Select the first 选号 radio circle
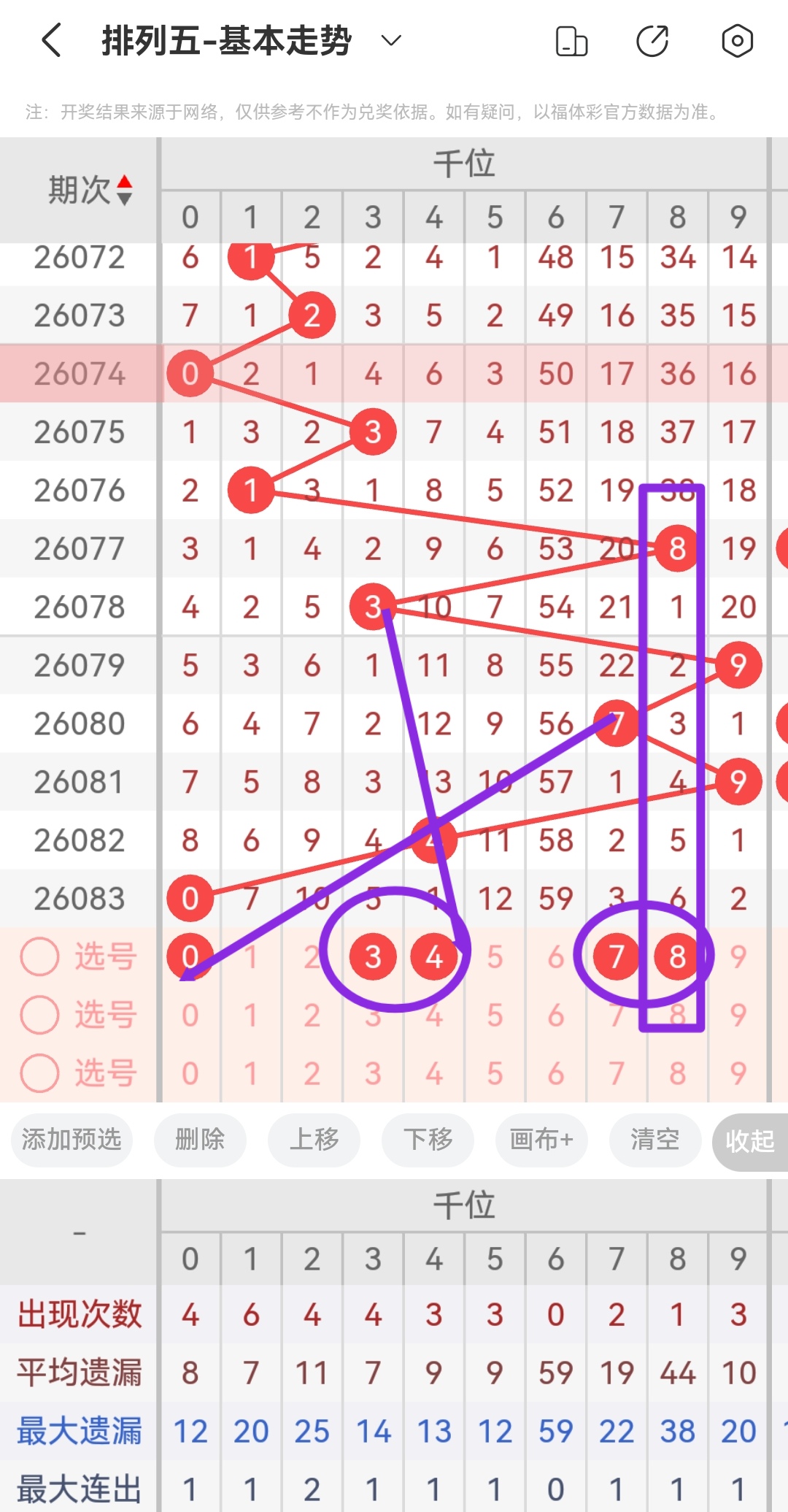Screen dimensions: 788x1512 tap(39, 955)
